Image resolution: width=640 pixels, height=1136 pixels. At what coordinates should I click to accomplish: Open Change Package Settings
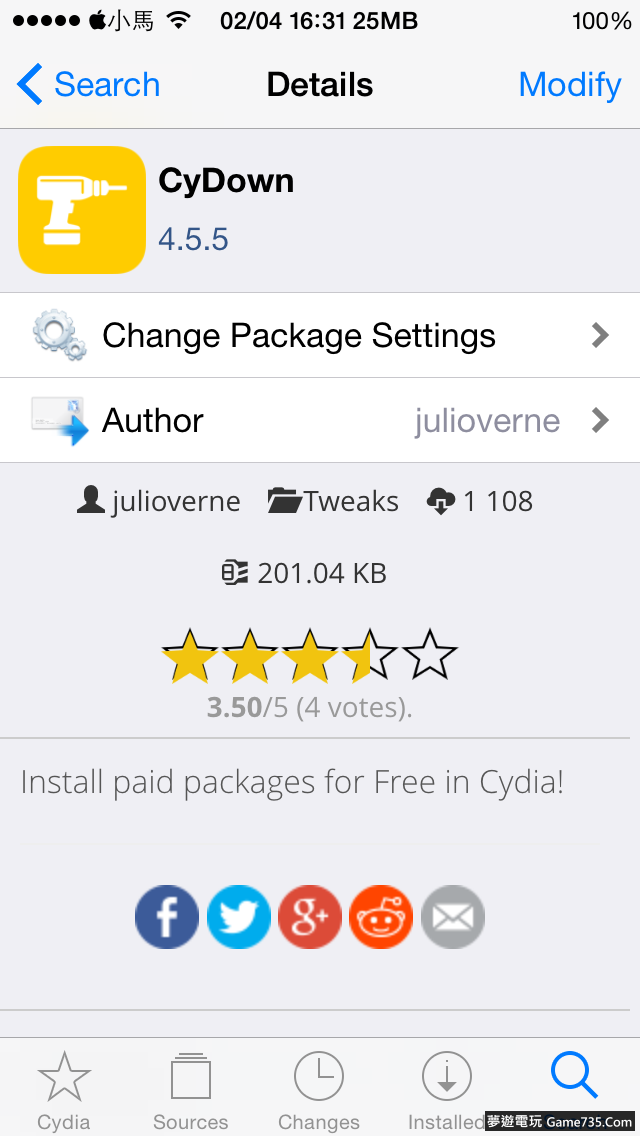click(320, 336)
